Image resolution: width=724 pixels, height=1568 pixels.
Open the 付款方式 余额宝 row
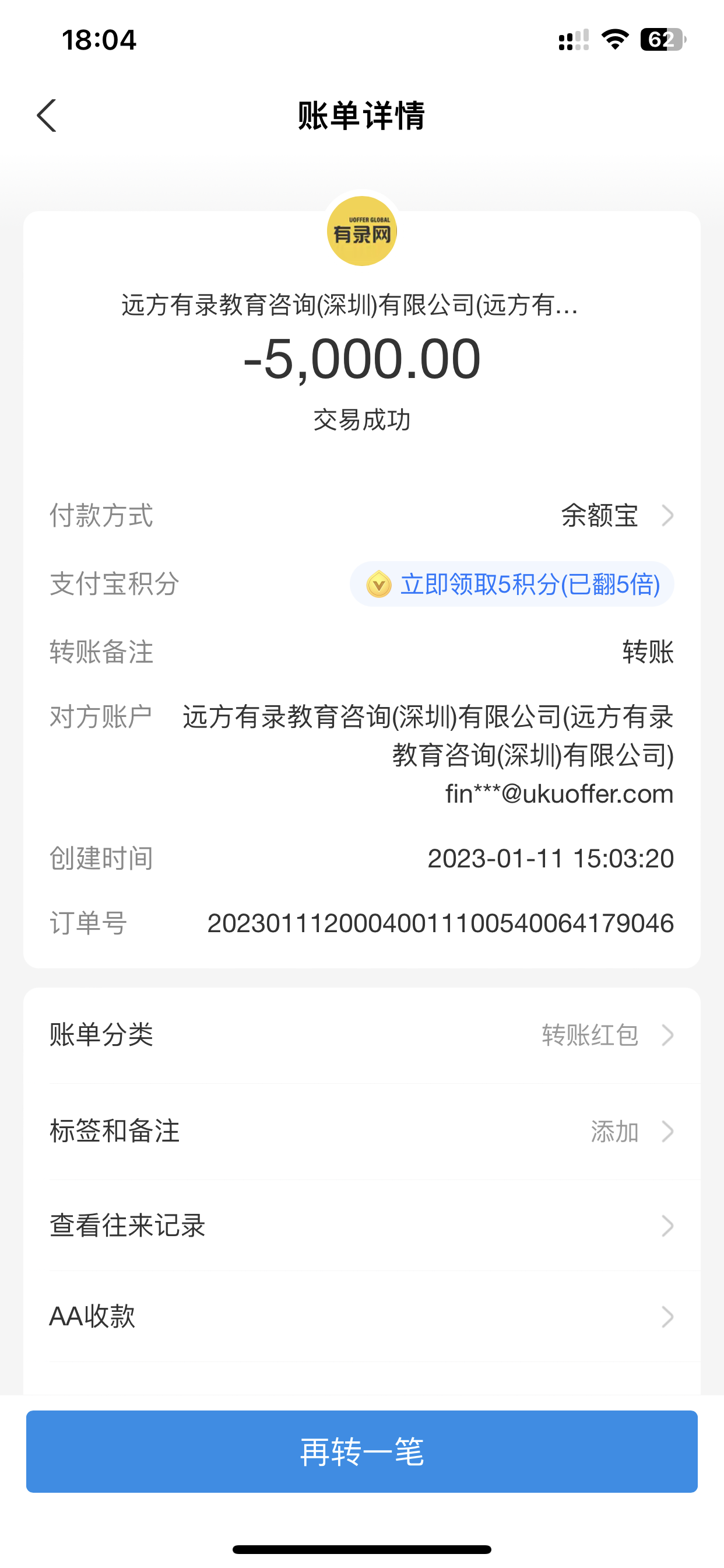[614, 516]
